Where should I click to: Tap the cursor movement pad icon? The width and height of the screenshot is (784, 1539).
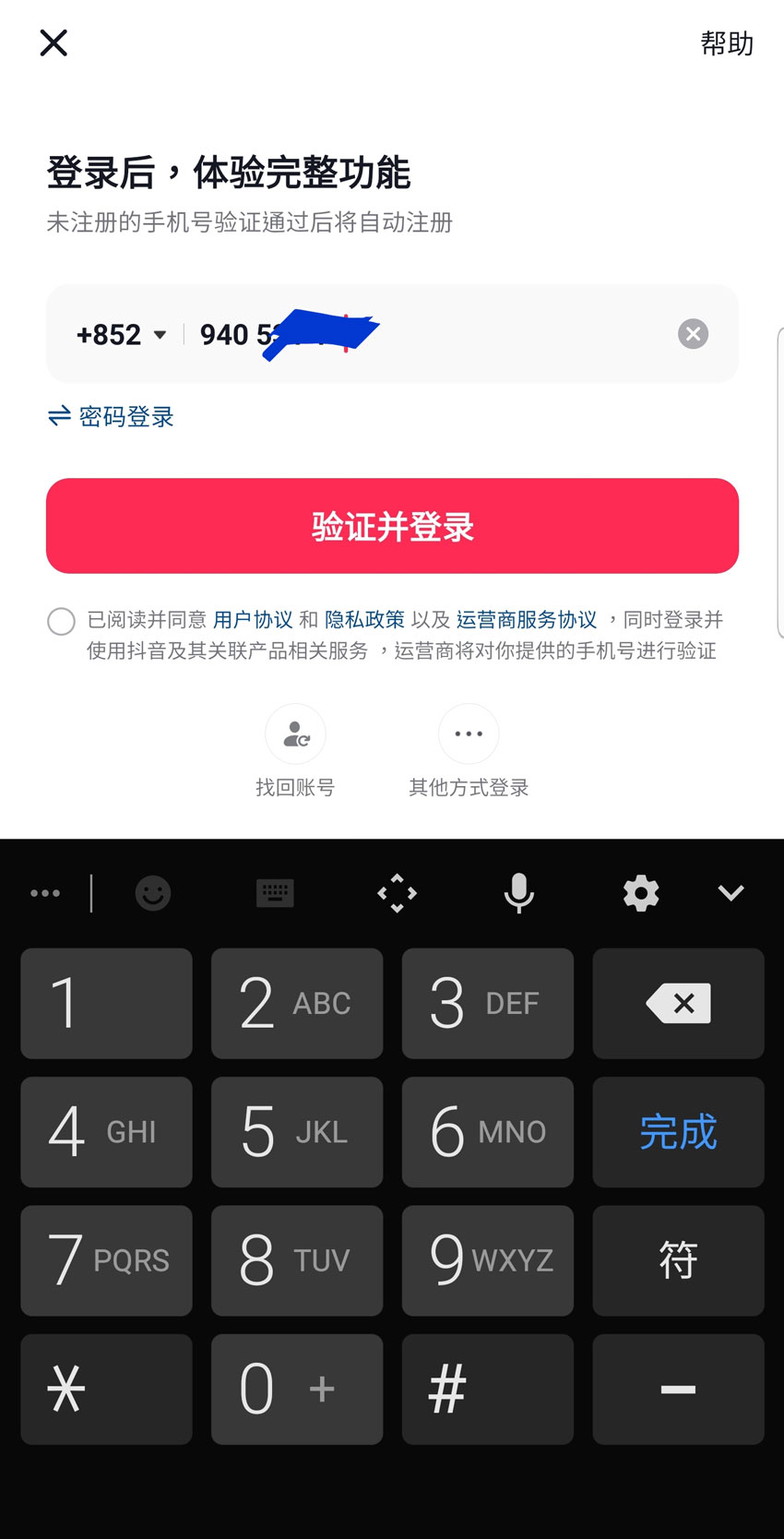tap(397, 893)
